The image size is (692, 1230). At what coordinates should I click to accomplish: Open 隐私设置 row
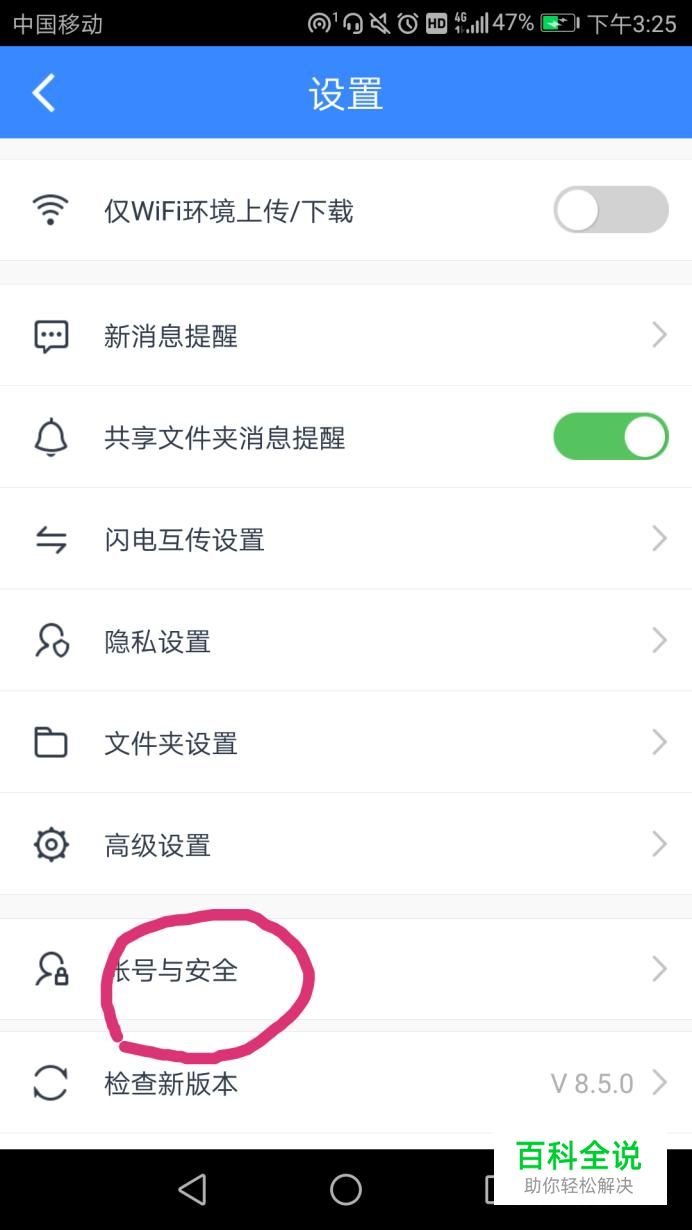pos(345,641)
